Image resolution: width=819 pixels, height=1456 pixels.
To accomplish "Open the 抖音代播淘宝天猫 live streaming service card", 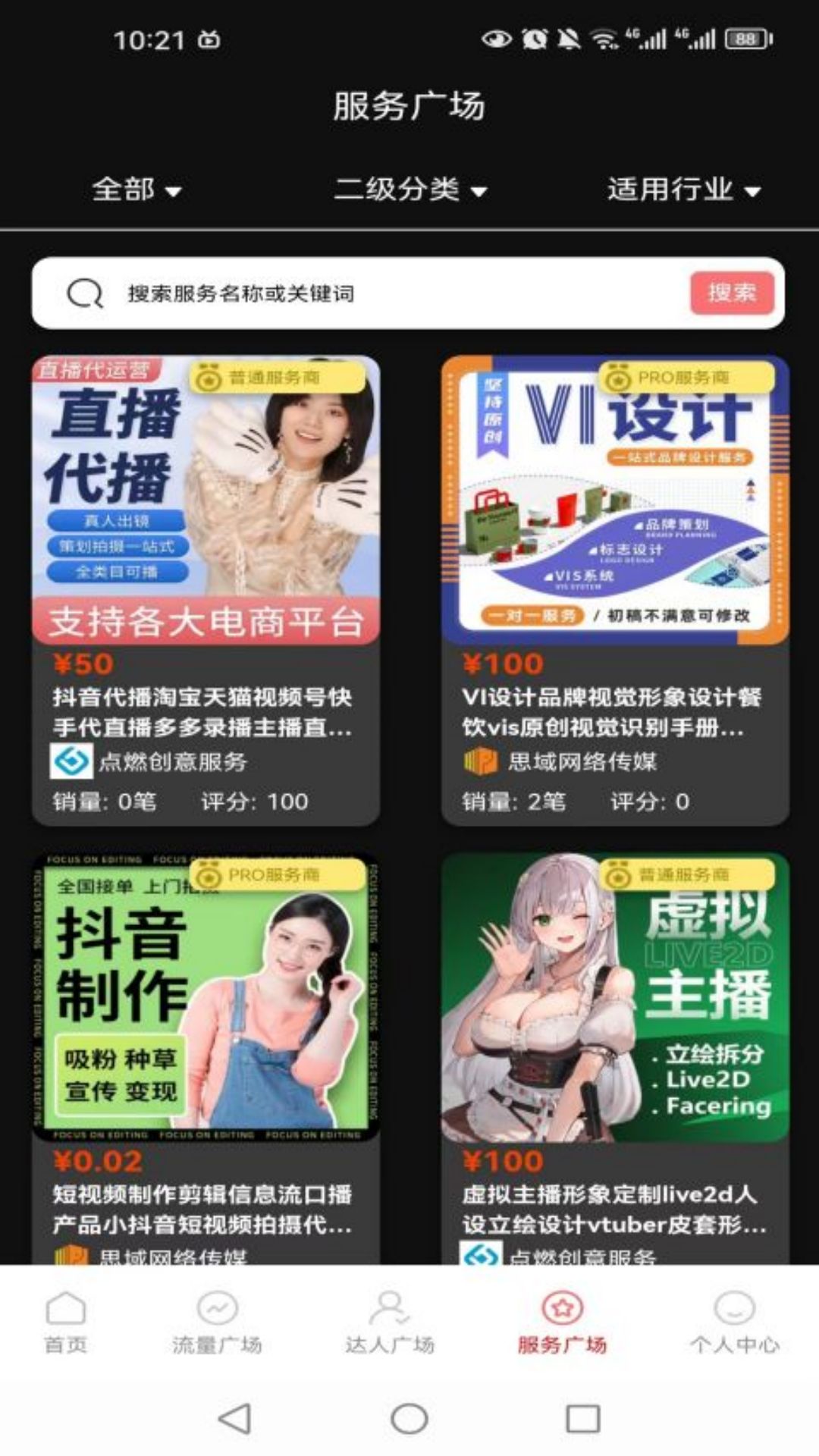I will (206, 590).
